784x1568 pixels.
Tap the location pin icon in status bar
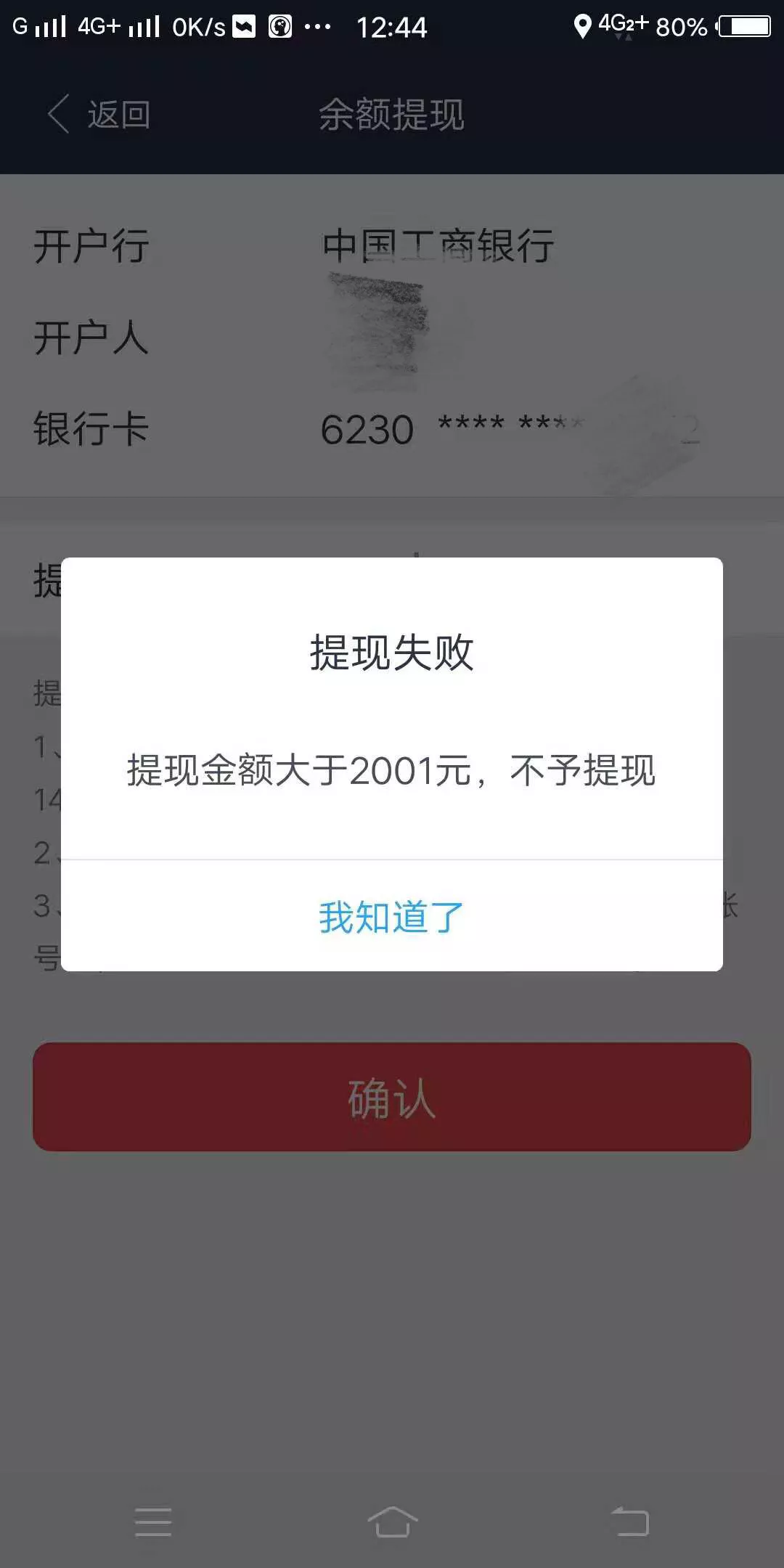[x=582, y=26]
